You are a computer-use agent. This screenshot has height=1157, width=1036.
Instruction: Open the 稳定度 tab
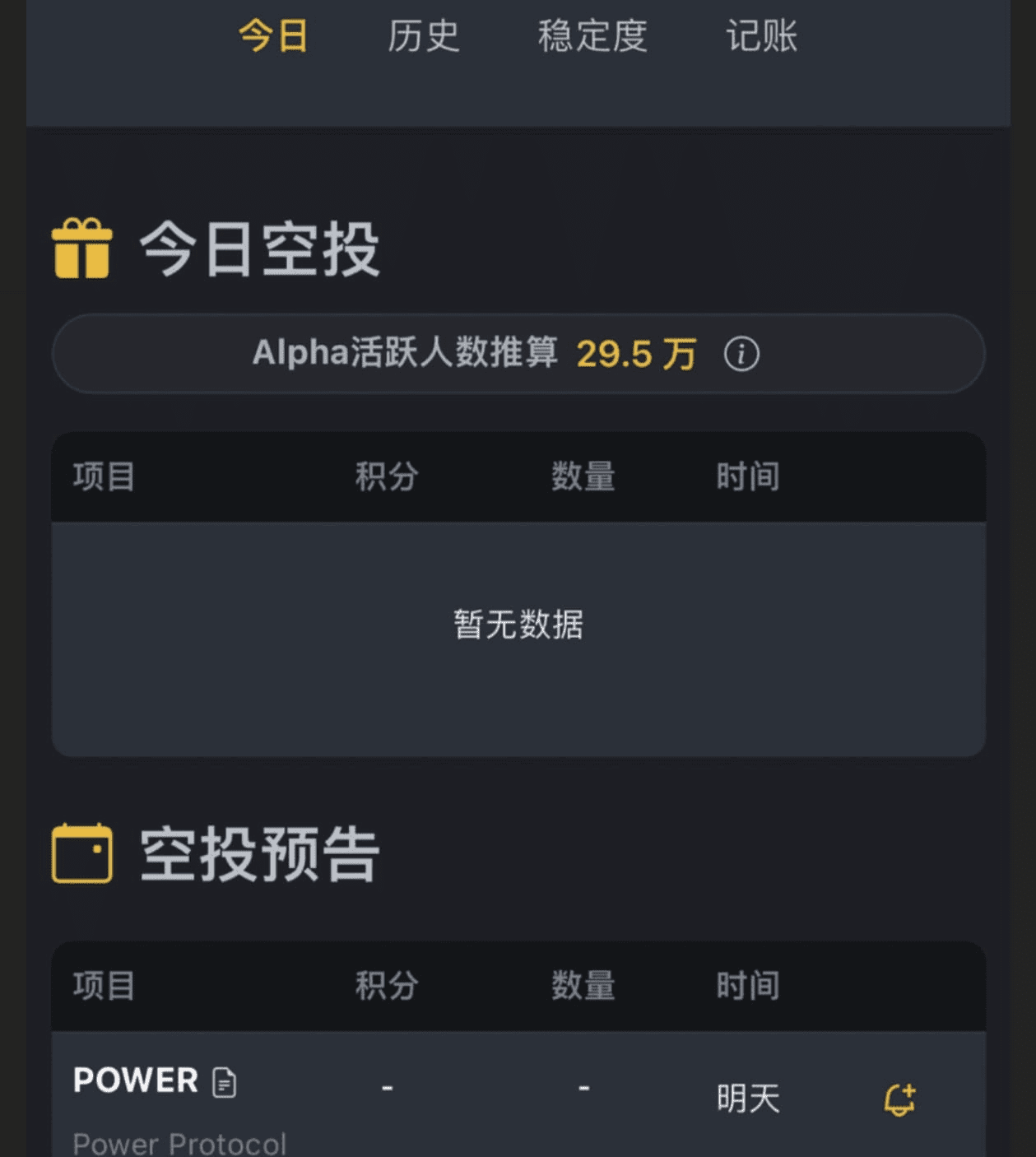[592, 37]
